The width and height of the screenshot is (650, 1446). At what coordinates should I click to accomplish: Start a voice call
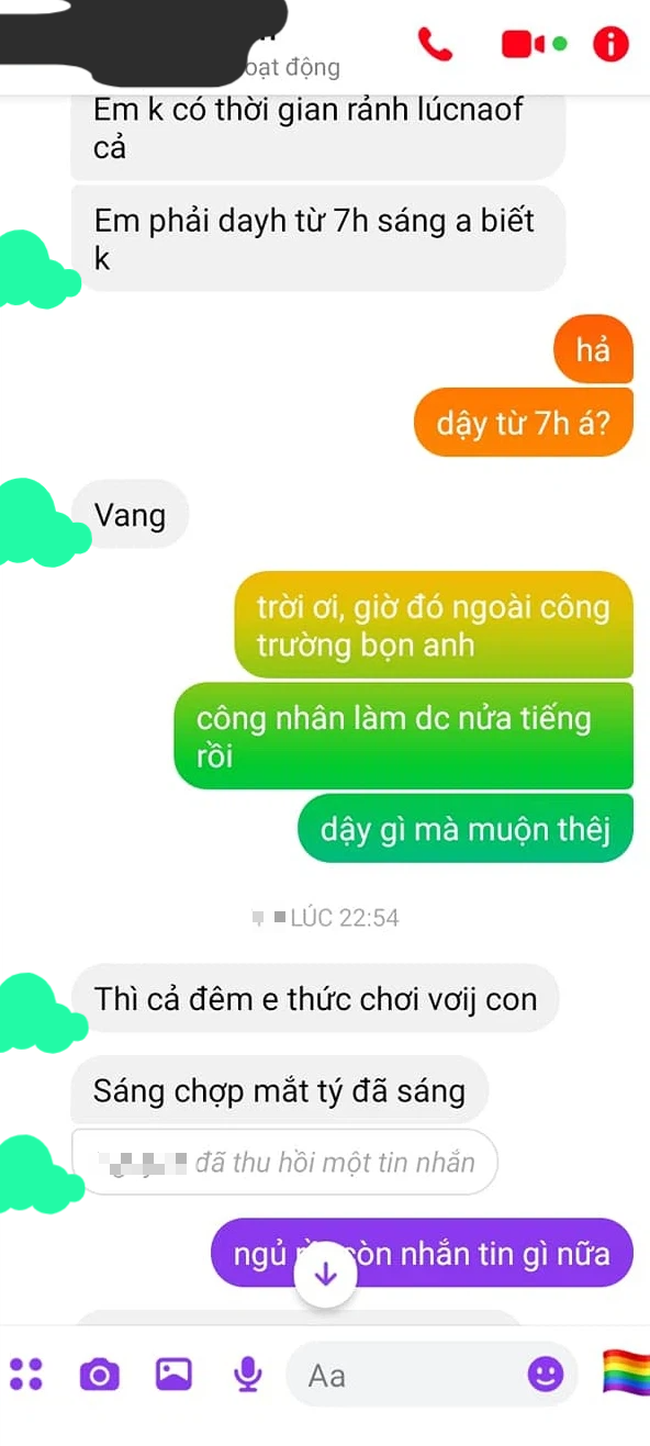pos(434,45)
